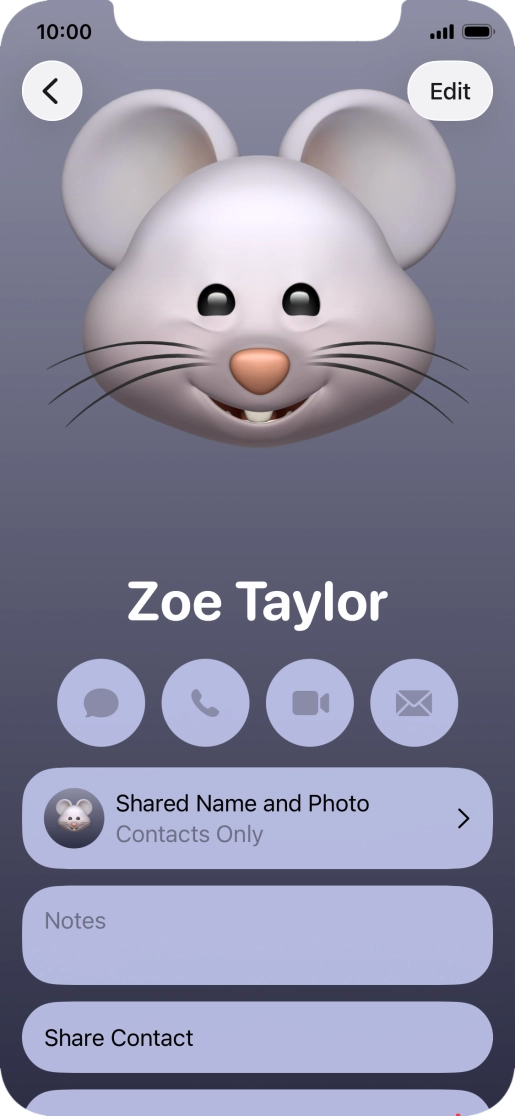Go back using the arrow button

click(52, 91)
